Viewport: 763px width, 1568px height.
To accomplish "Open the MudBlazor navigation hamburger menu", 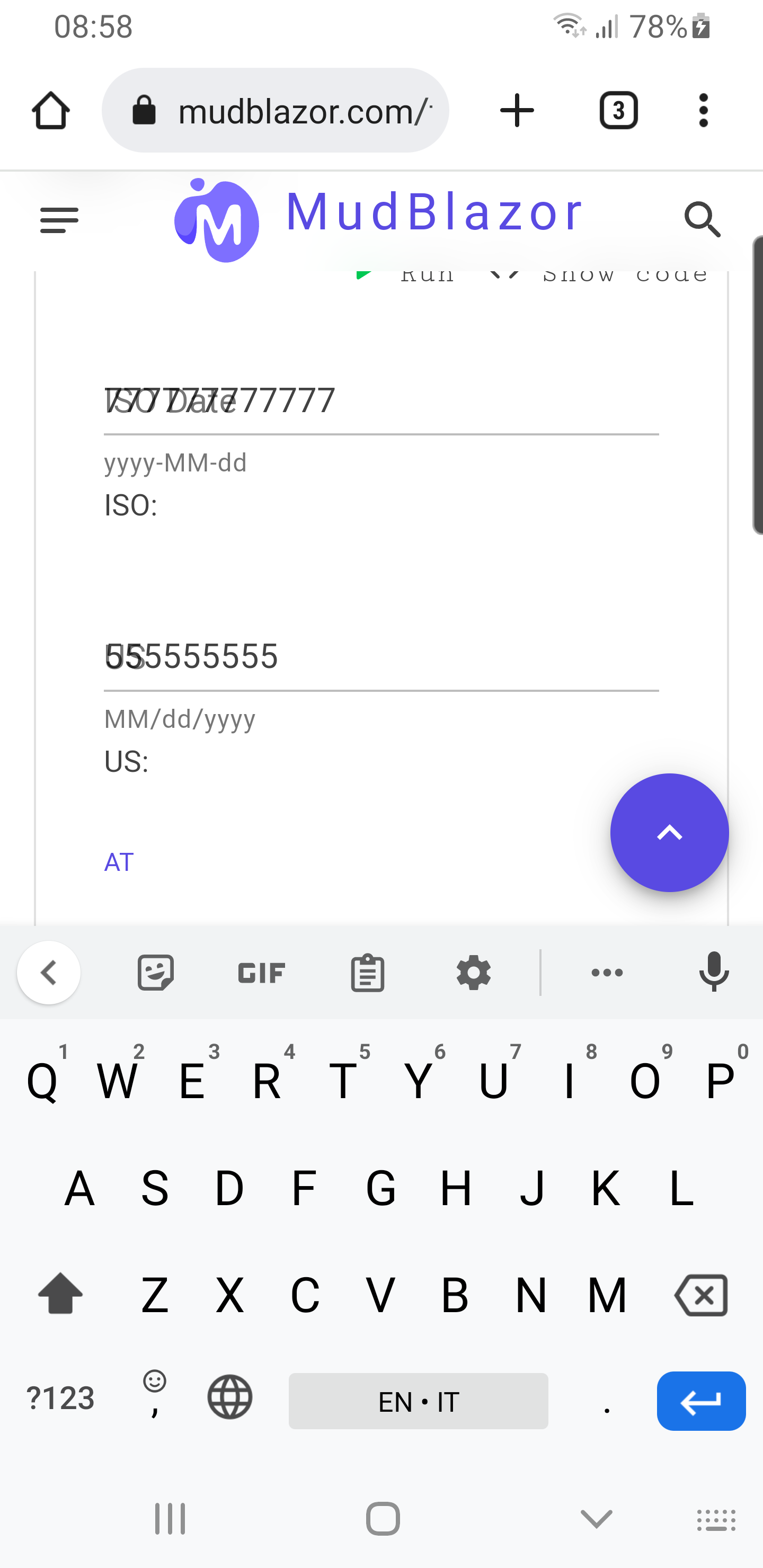I will [58, 220].
